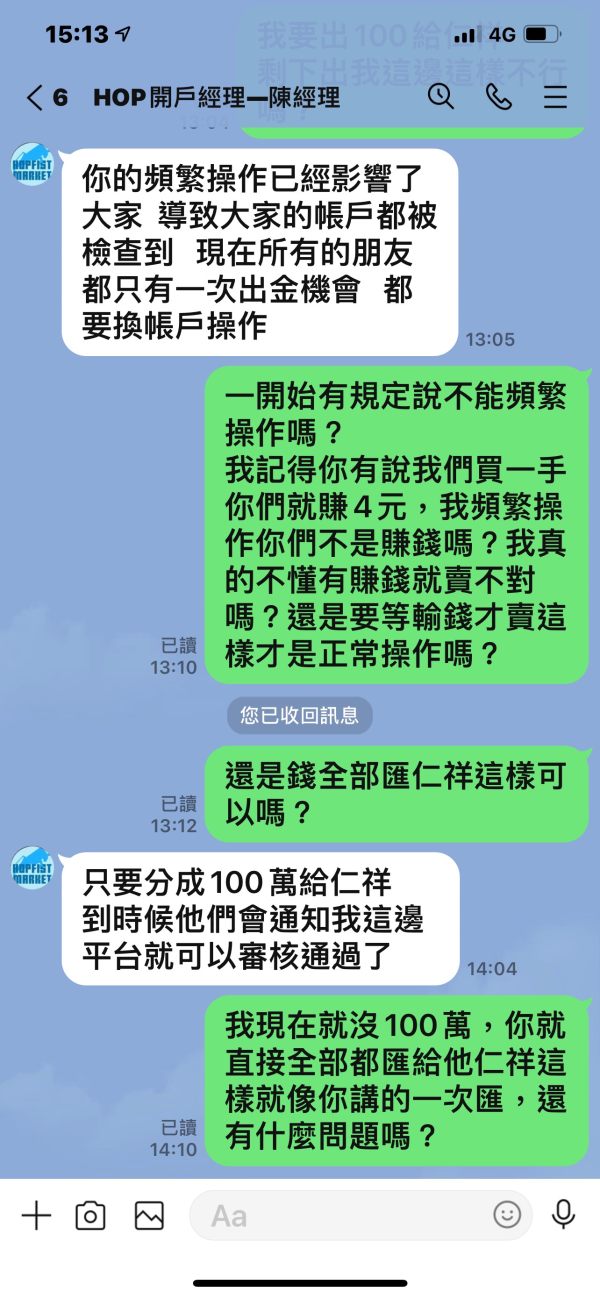Open the HOPFIST MARKET avatar beside the 14:04 message
Viewport: 600px width, 1298px height.
[x=32, y=867]
